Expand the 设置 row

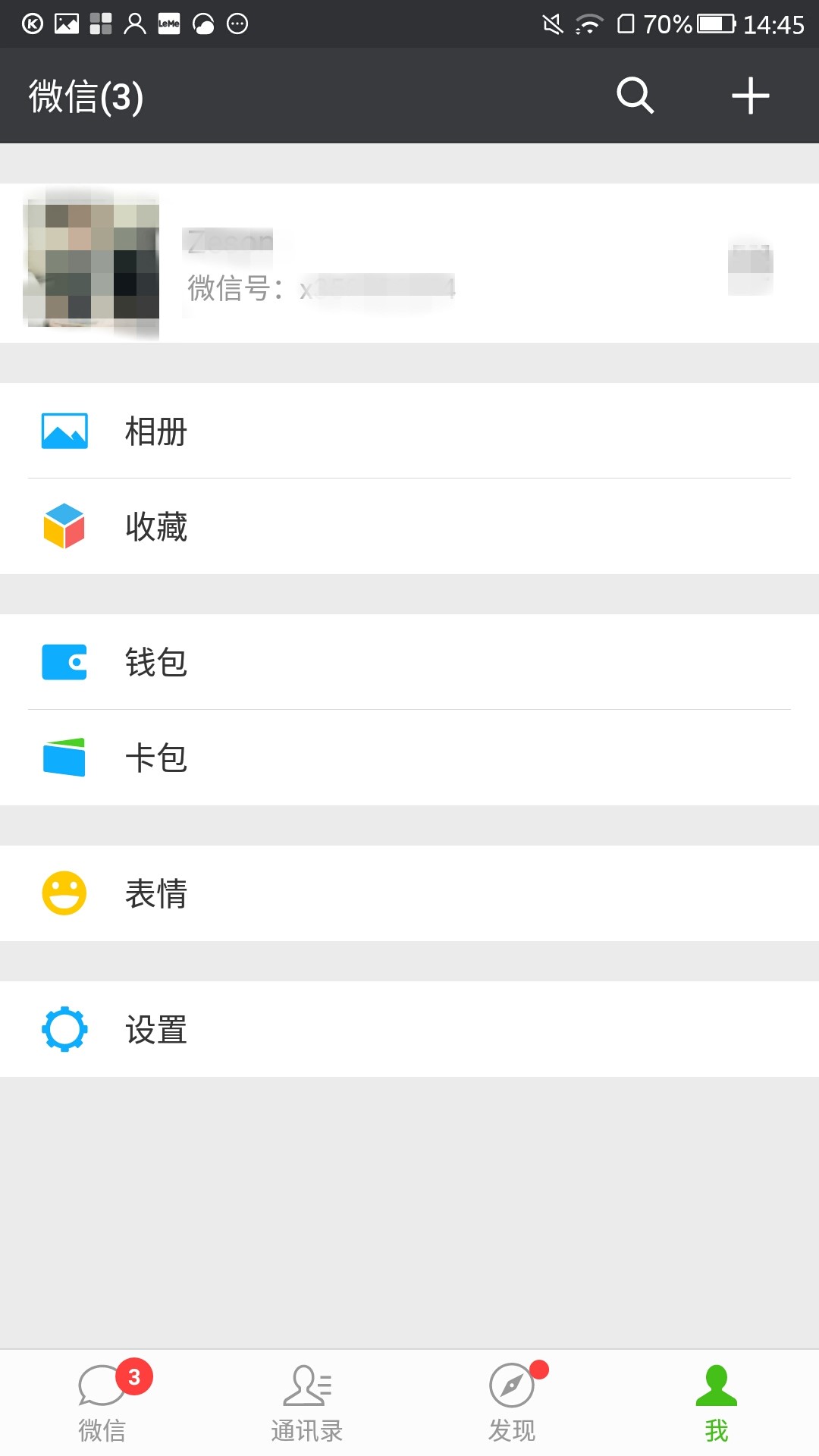pyautogui.click(x=409, y=1028)
